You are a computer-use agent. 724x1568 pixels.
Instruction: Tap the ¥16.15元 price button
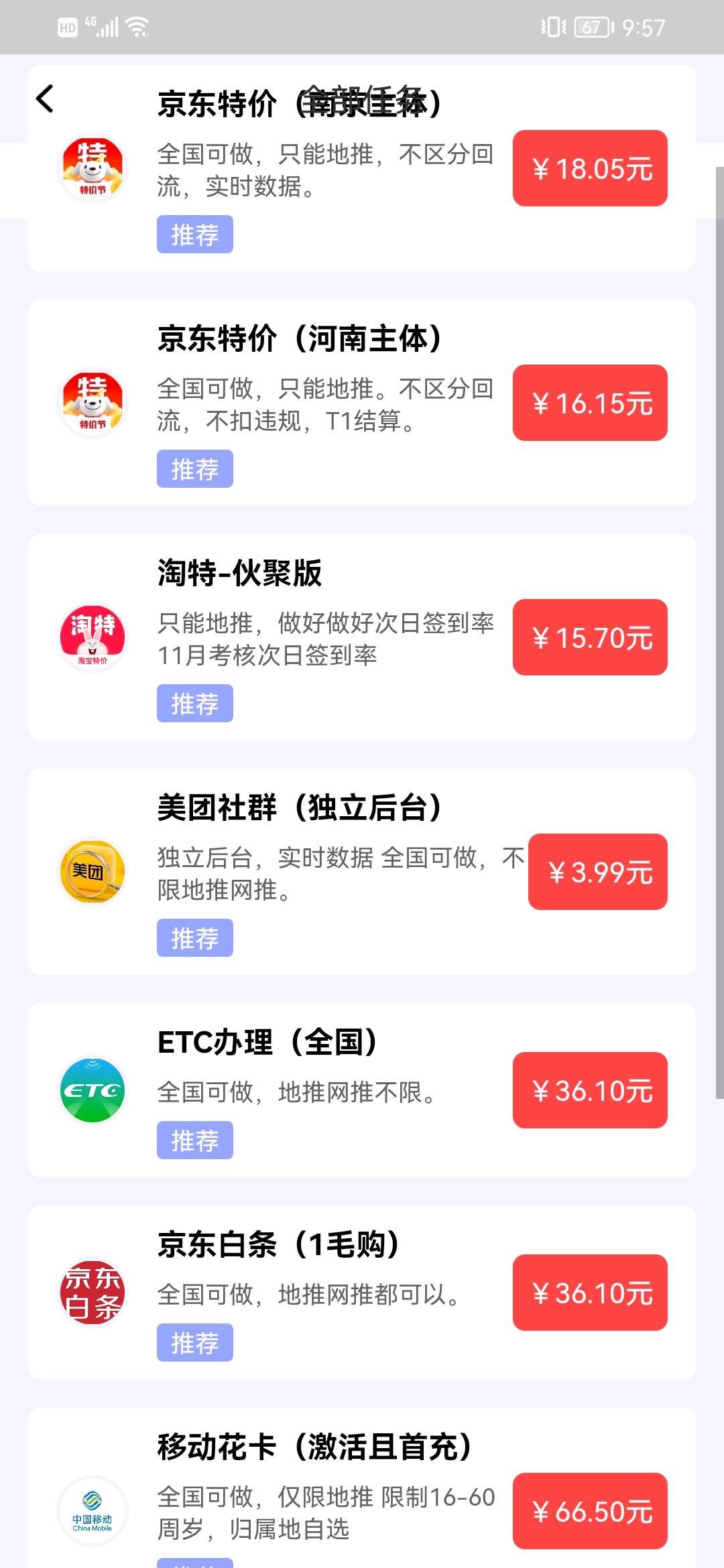(590, 403)
